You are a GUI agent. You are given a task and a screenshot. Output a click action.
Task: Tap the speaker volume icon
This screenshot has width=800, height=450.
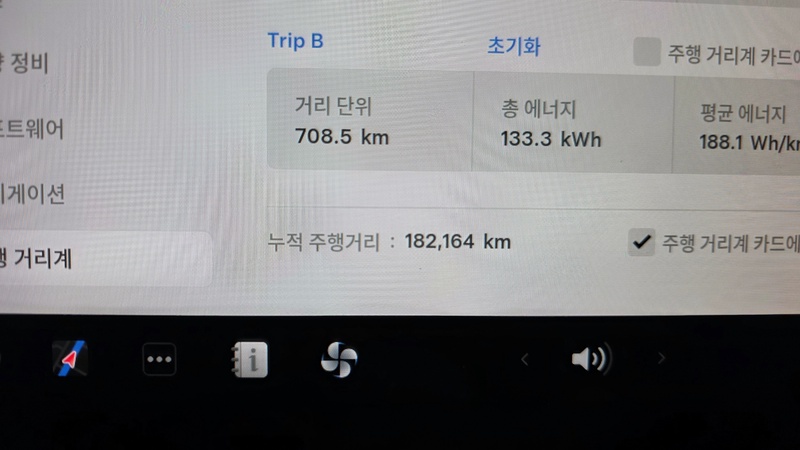[x=590, y=358]
